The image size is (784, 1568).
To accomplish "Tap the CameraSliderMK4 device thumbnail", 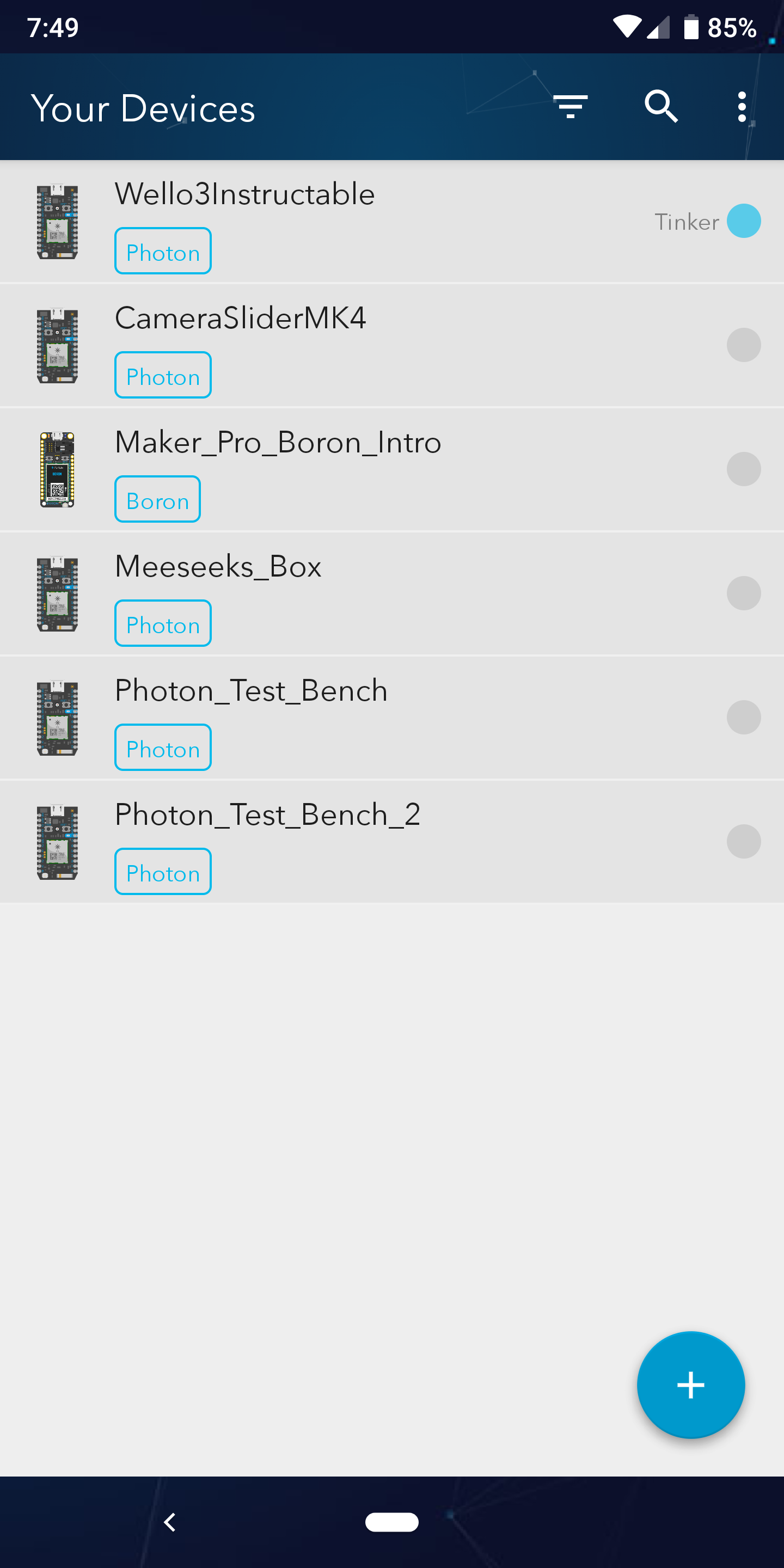I will tap(58, 345).
